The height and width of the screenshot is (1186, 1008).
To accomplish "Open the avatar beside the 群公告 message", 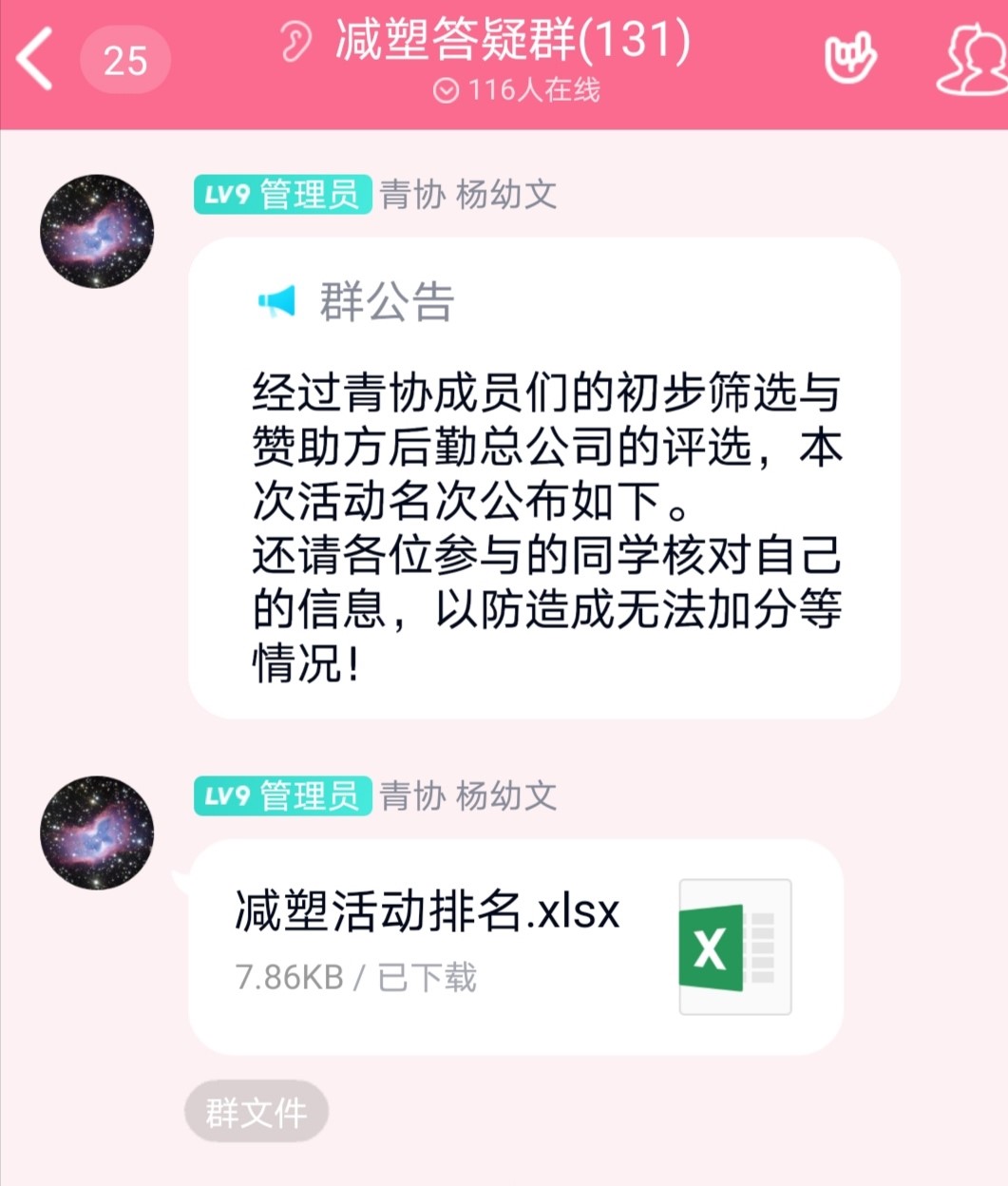I will coord(97,231).
